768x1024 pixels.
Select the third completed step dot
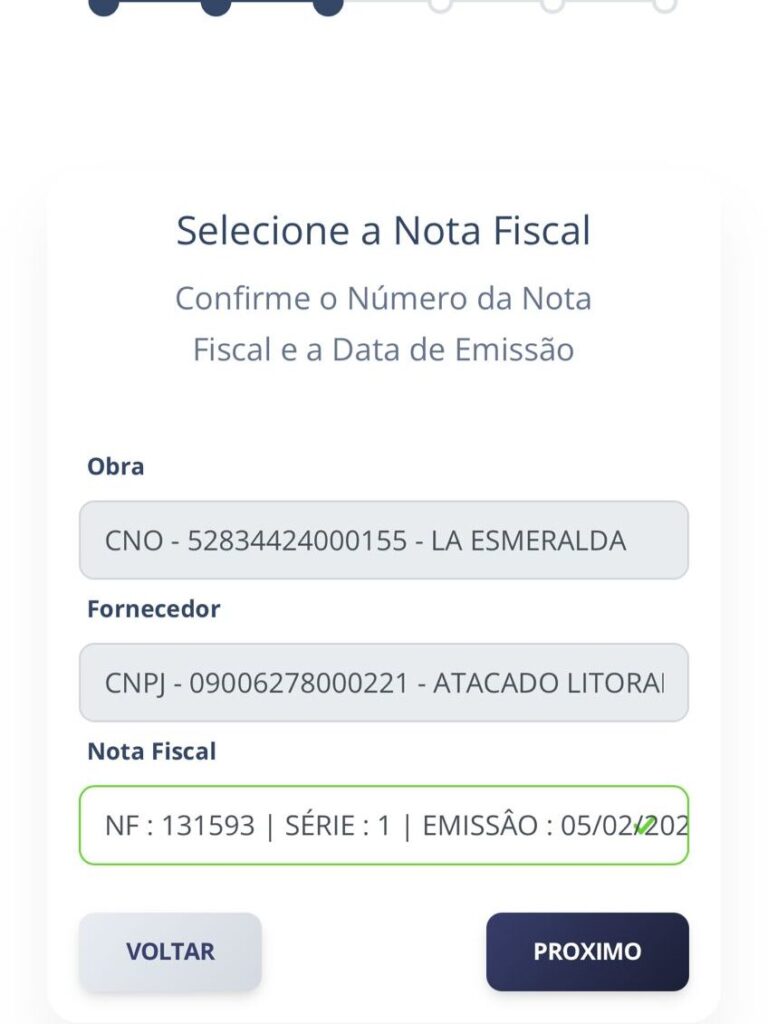[x=327, y=10]
